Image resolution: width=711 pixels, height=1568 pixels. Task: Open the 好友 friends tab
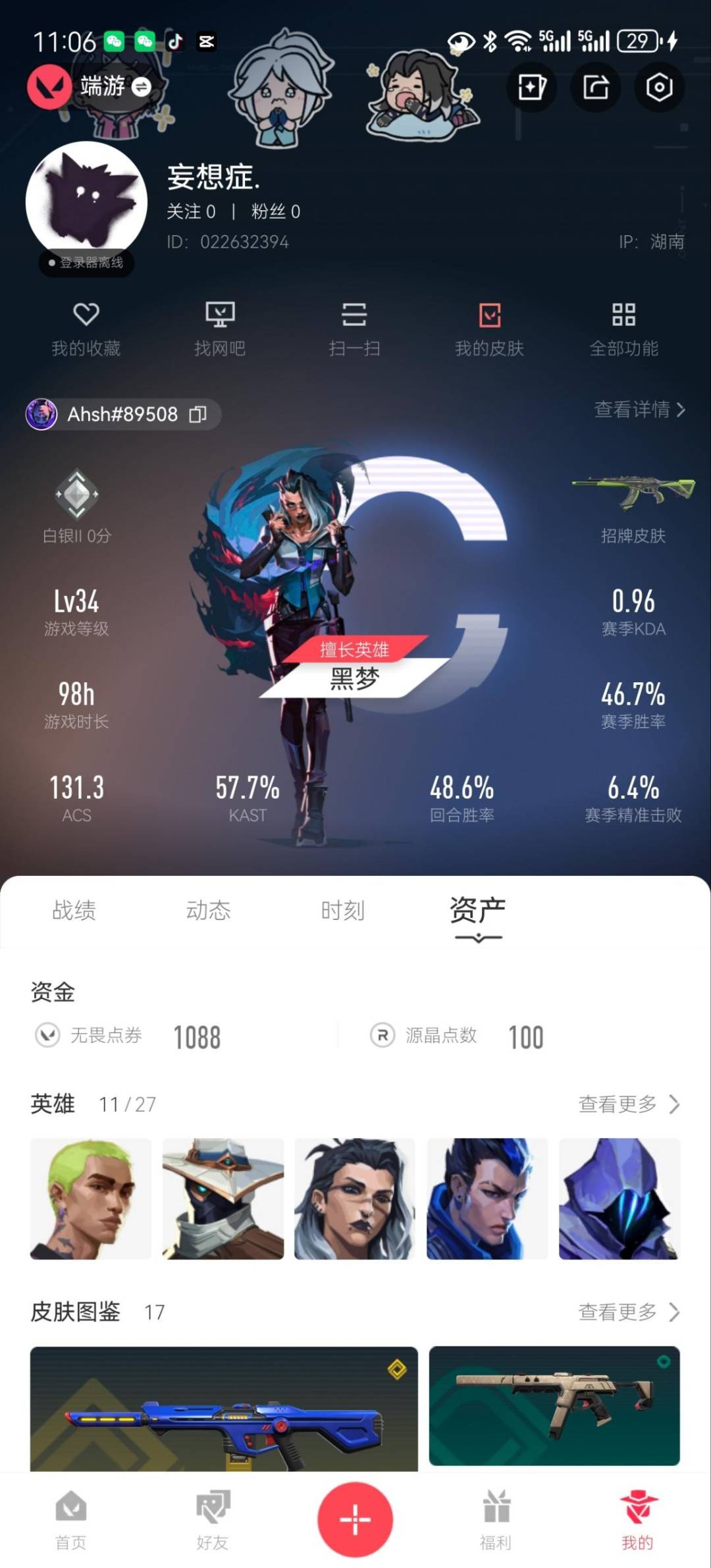tap(213, 1520)
